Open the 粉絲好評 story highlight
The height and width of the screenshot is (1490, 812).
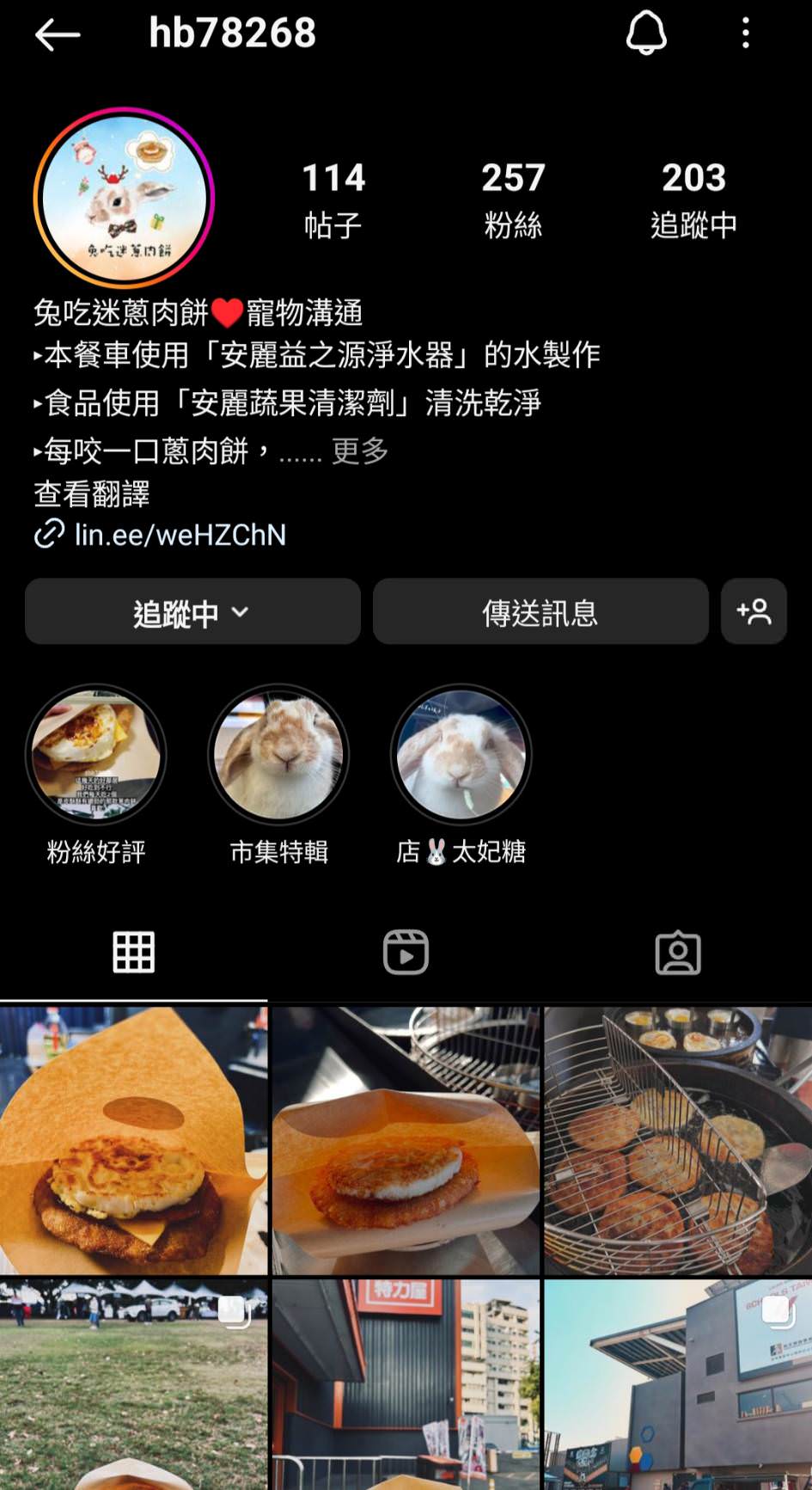(95, 755)
